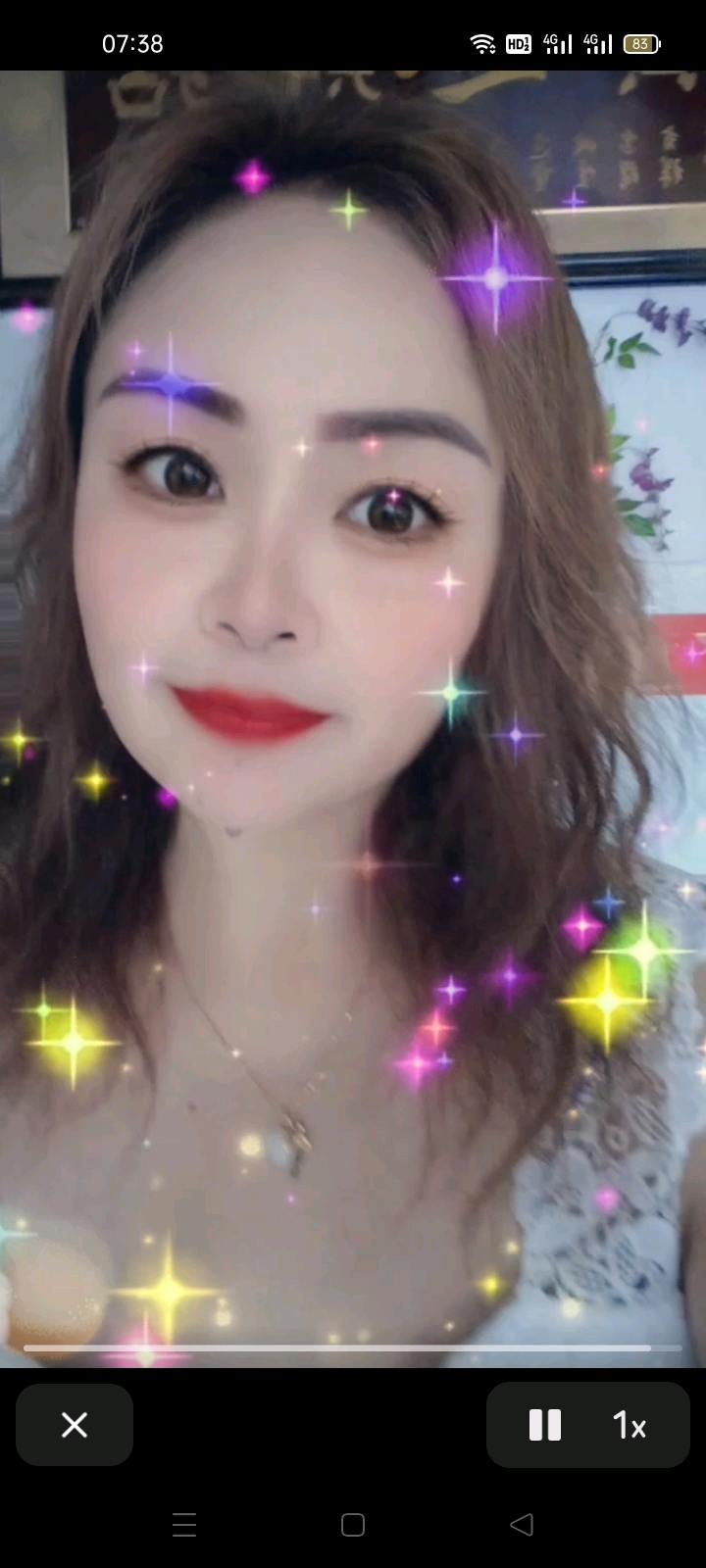The height and width of the screenshot is (1568, 706).
Task: Open recent apps from the navigation bar
Action: (x=184, y=1525)
